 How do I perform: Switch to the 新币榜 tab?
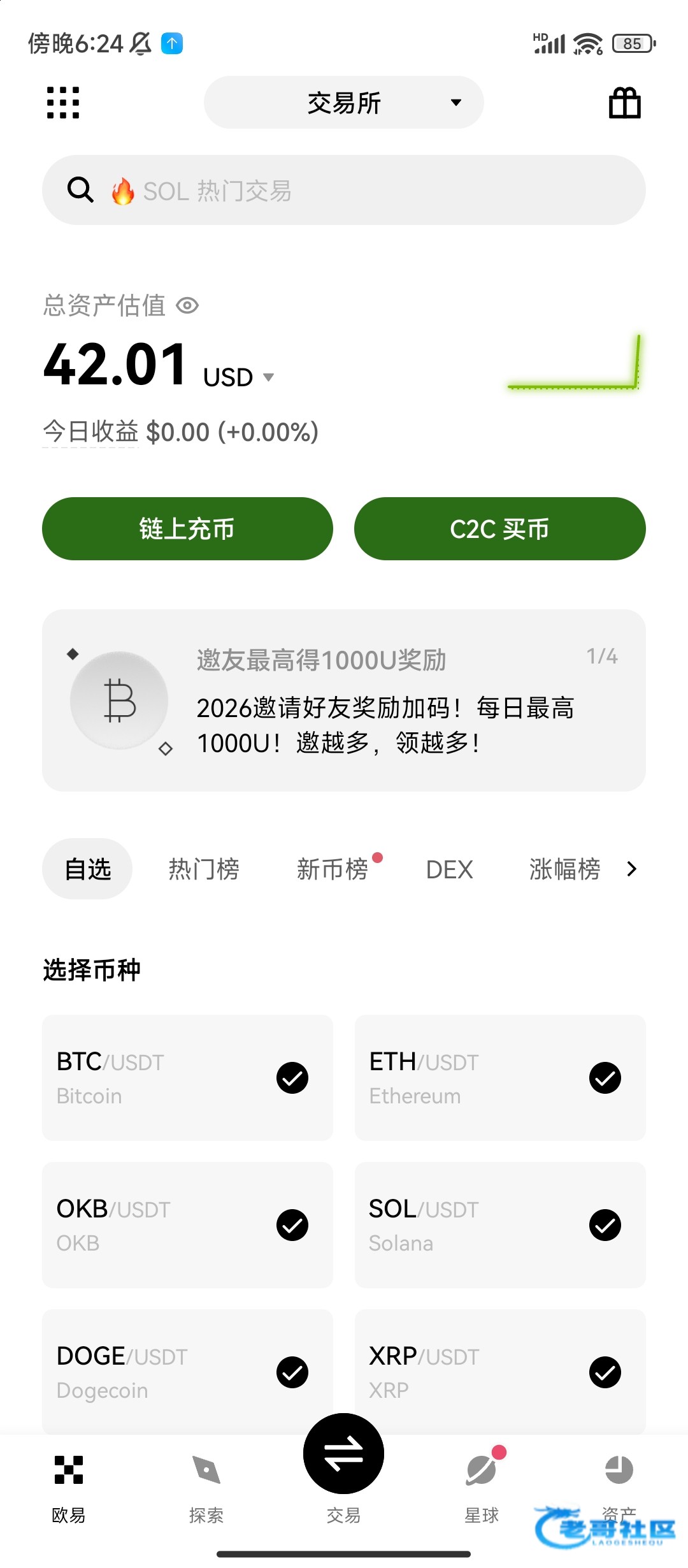tap(333, 869)
